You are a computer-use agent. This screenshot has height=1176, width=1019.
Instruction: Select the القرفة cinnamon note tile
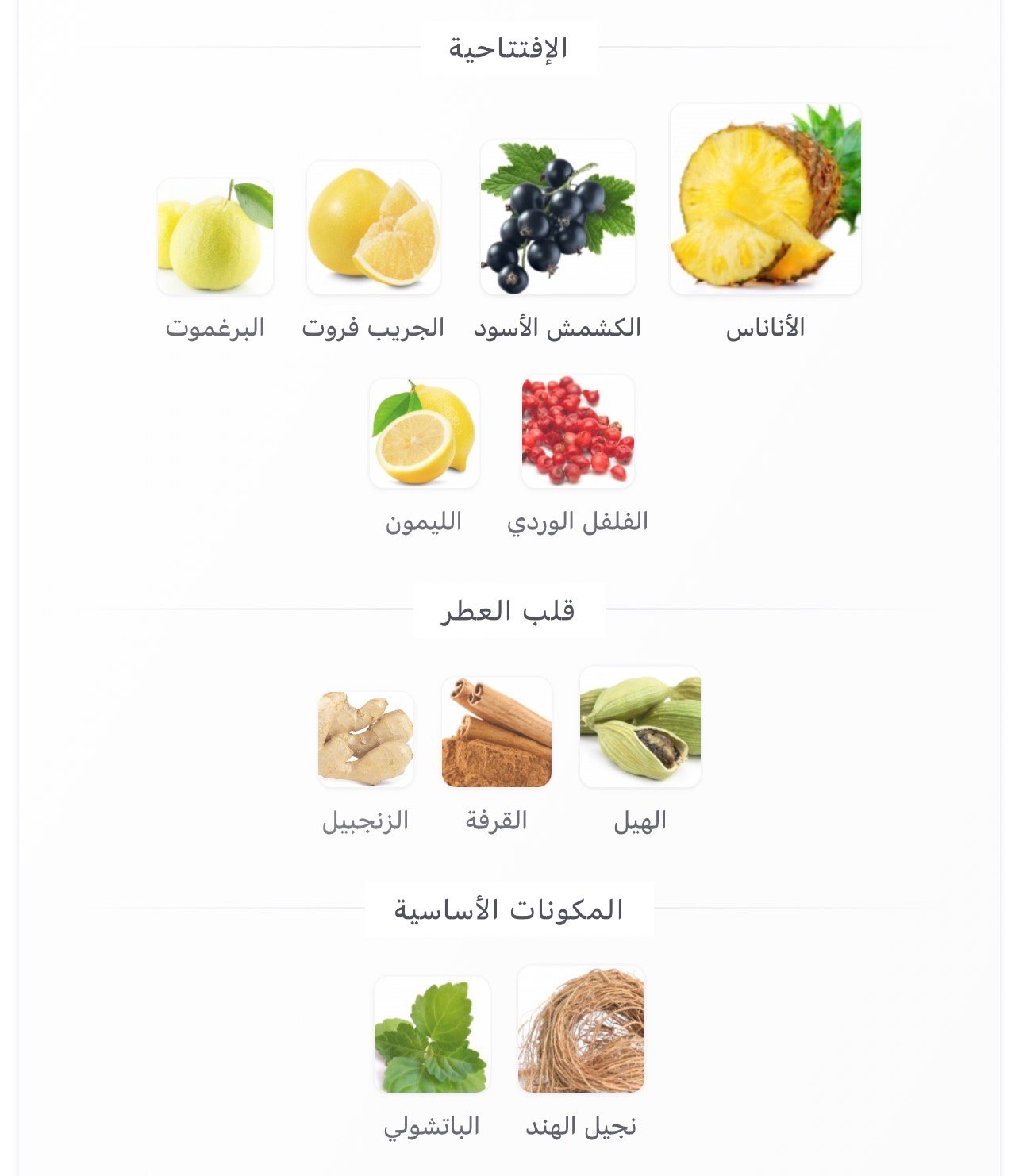497,732
